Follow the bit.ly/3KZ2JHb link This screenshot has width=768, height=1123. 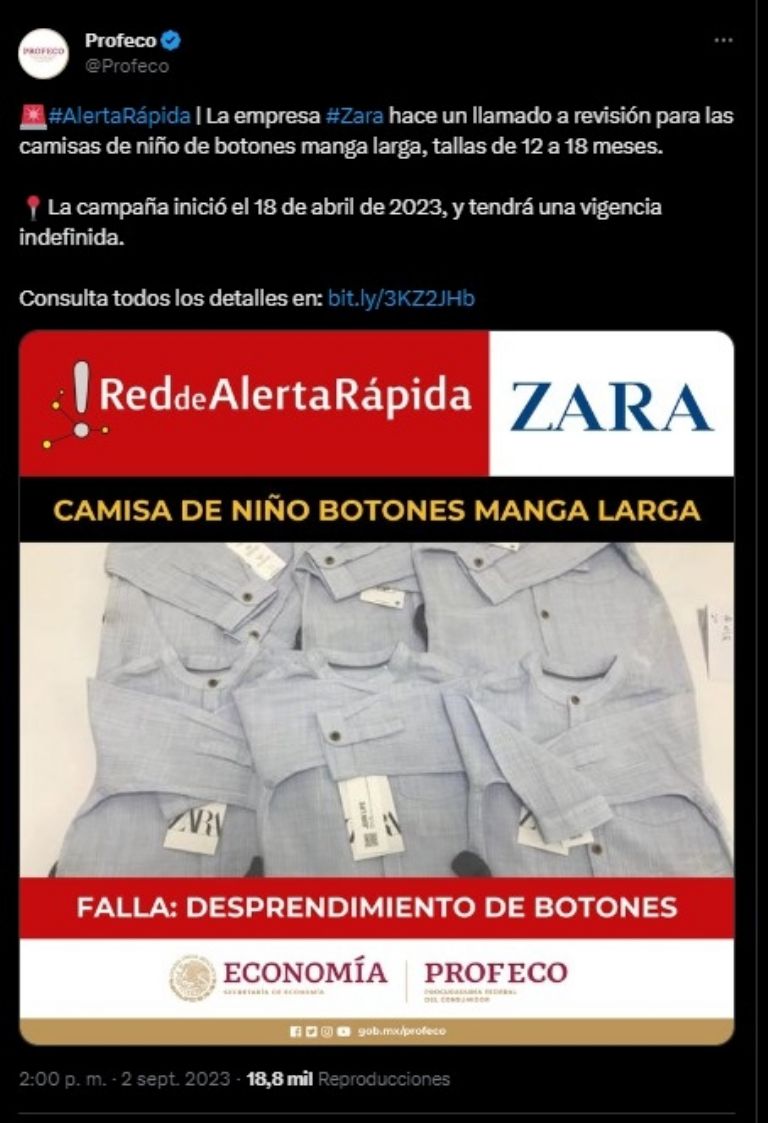401,299
